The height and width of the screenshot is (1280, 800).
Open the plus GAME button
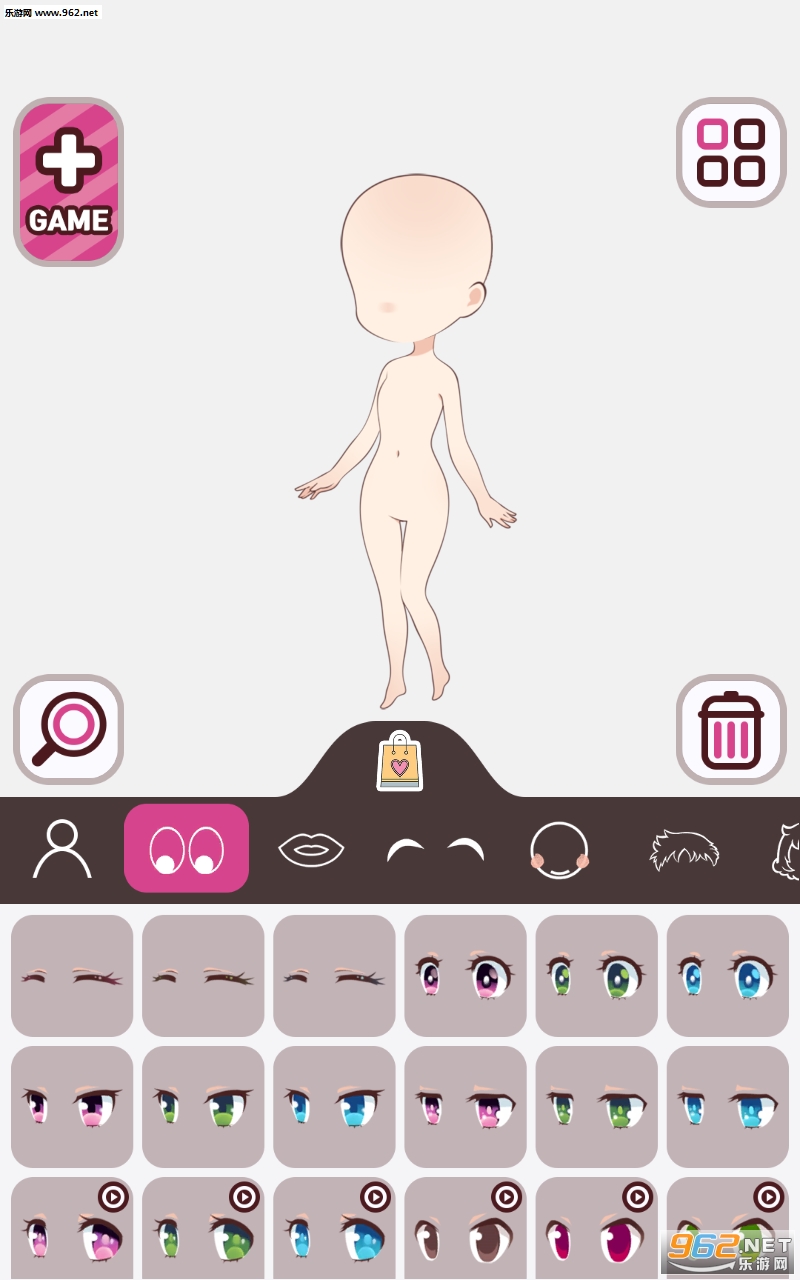(68, 182)
